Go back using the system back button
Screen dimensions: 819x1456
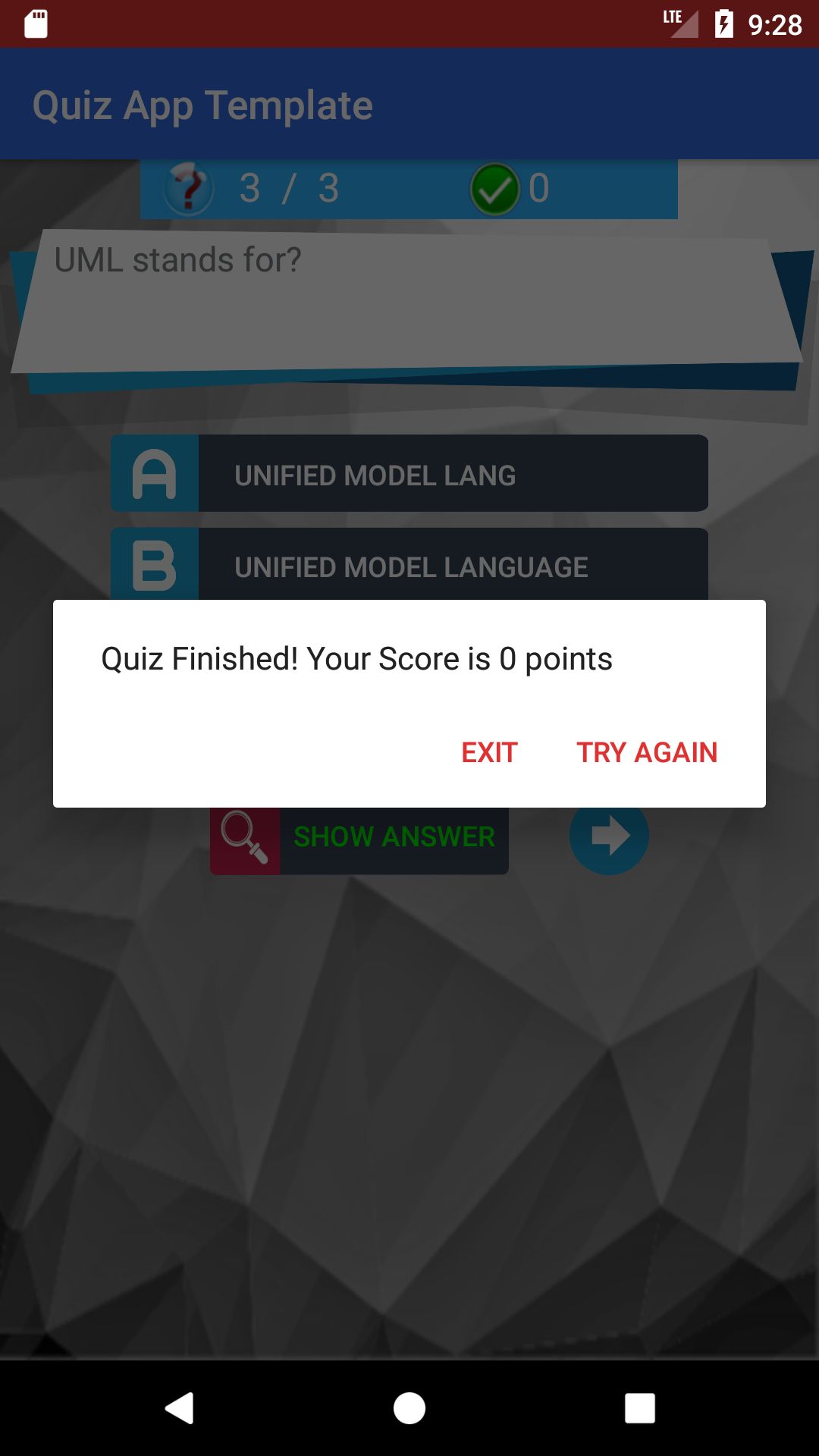(x=180, y=1408)
